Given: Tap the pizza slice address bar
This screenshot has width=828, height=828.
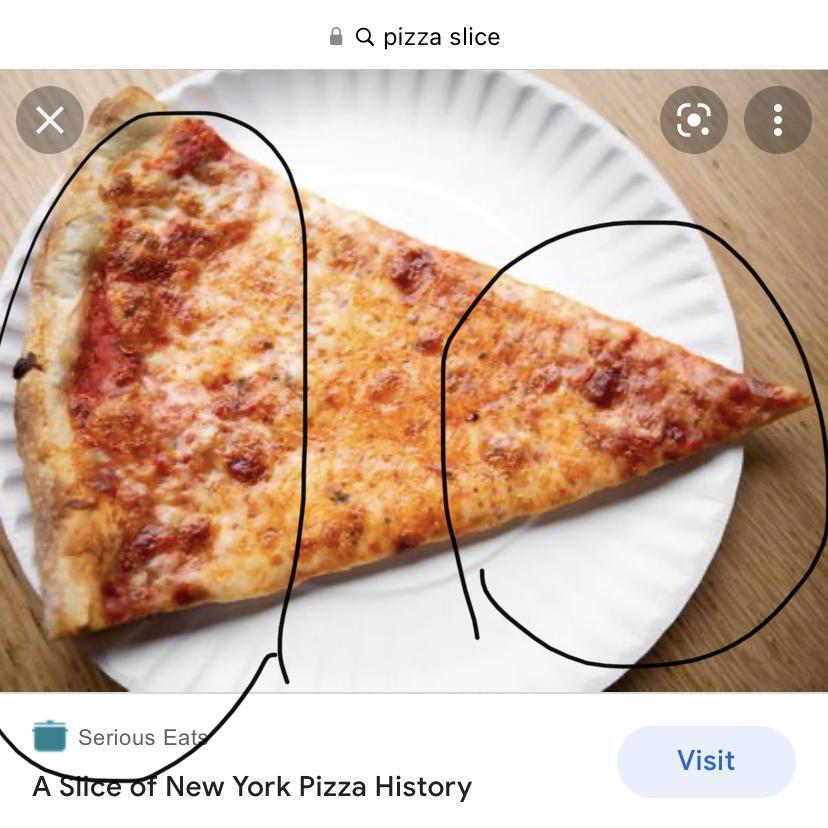Looking at the screenshot, I should 414,36.
